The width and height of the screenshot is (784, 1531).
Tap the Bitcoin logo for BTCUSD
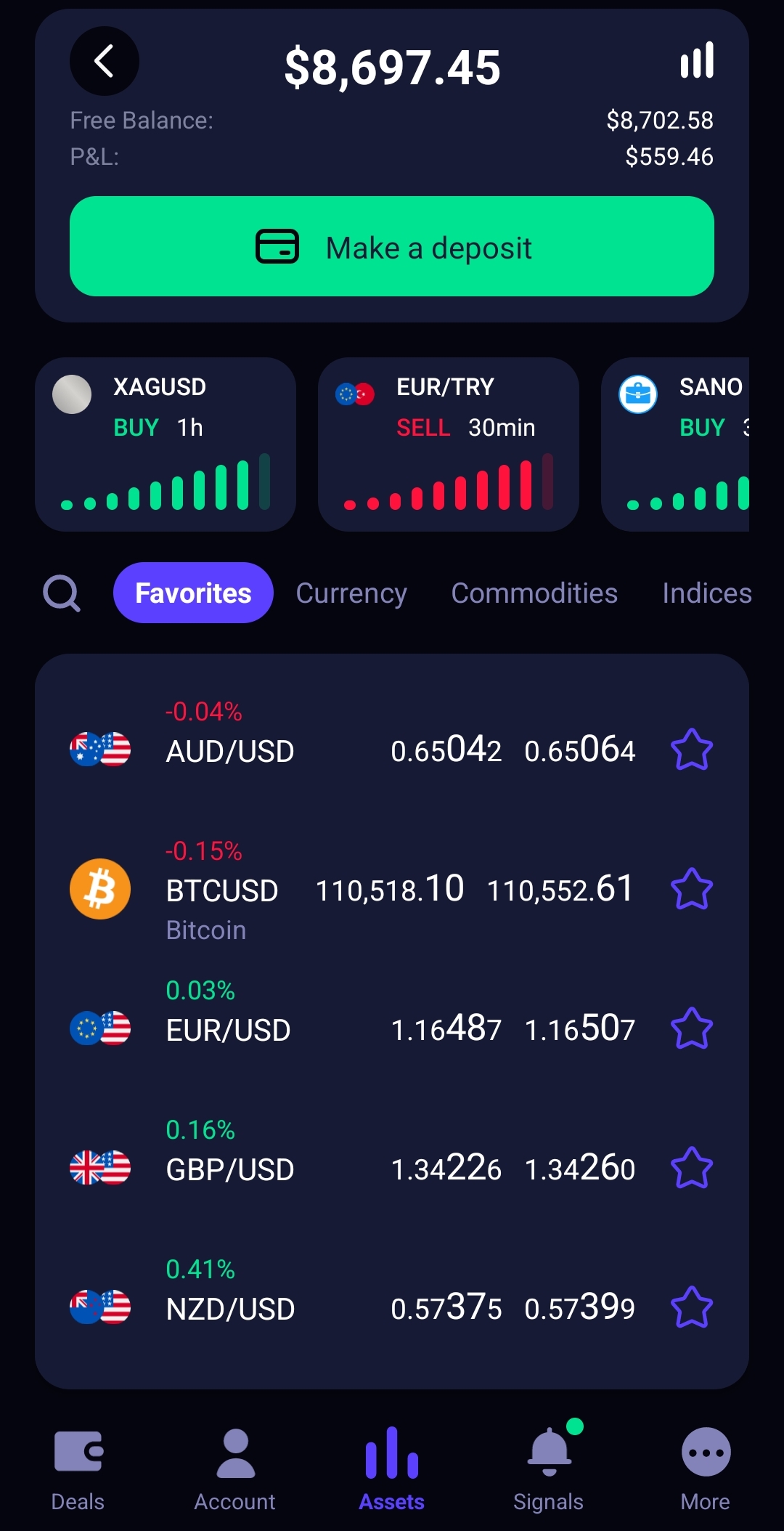pos(99,888)
